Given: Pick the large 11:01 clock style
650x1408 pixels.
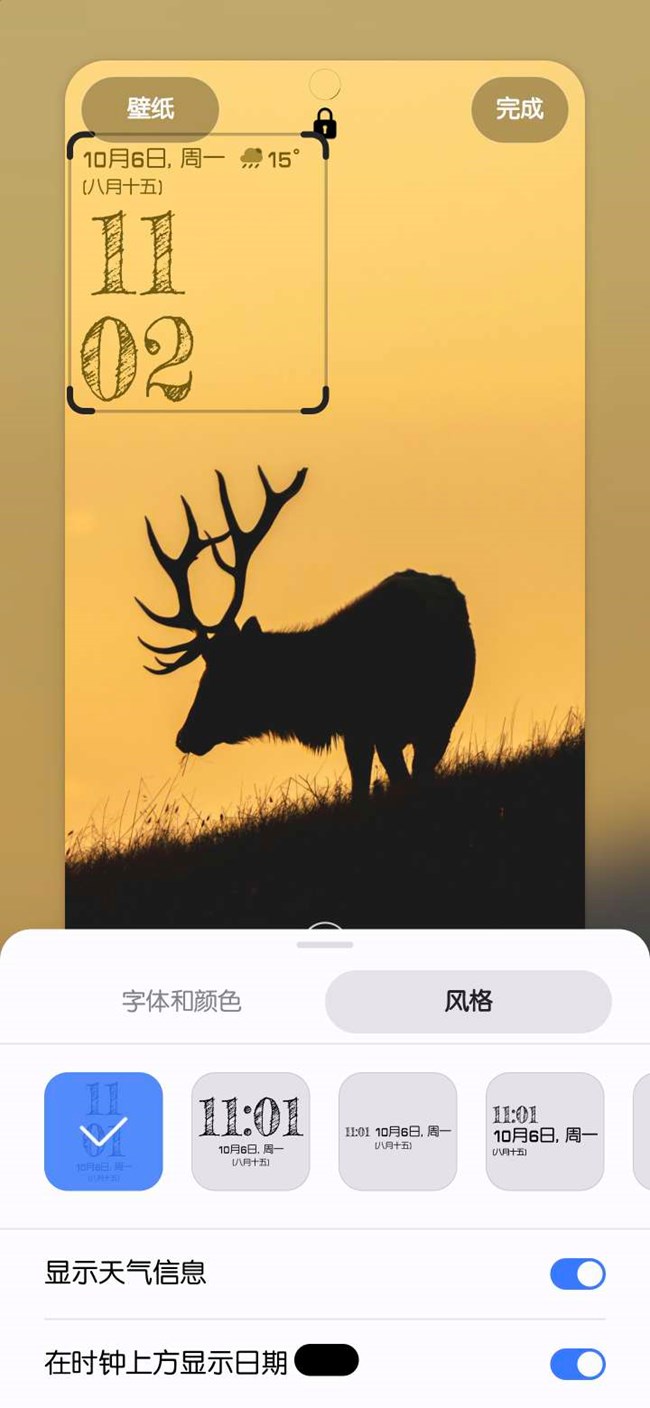Looking at the screenshot, I should coord(250,1131).
